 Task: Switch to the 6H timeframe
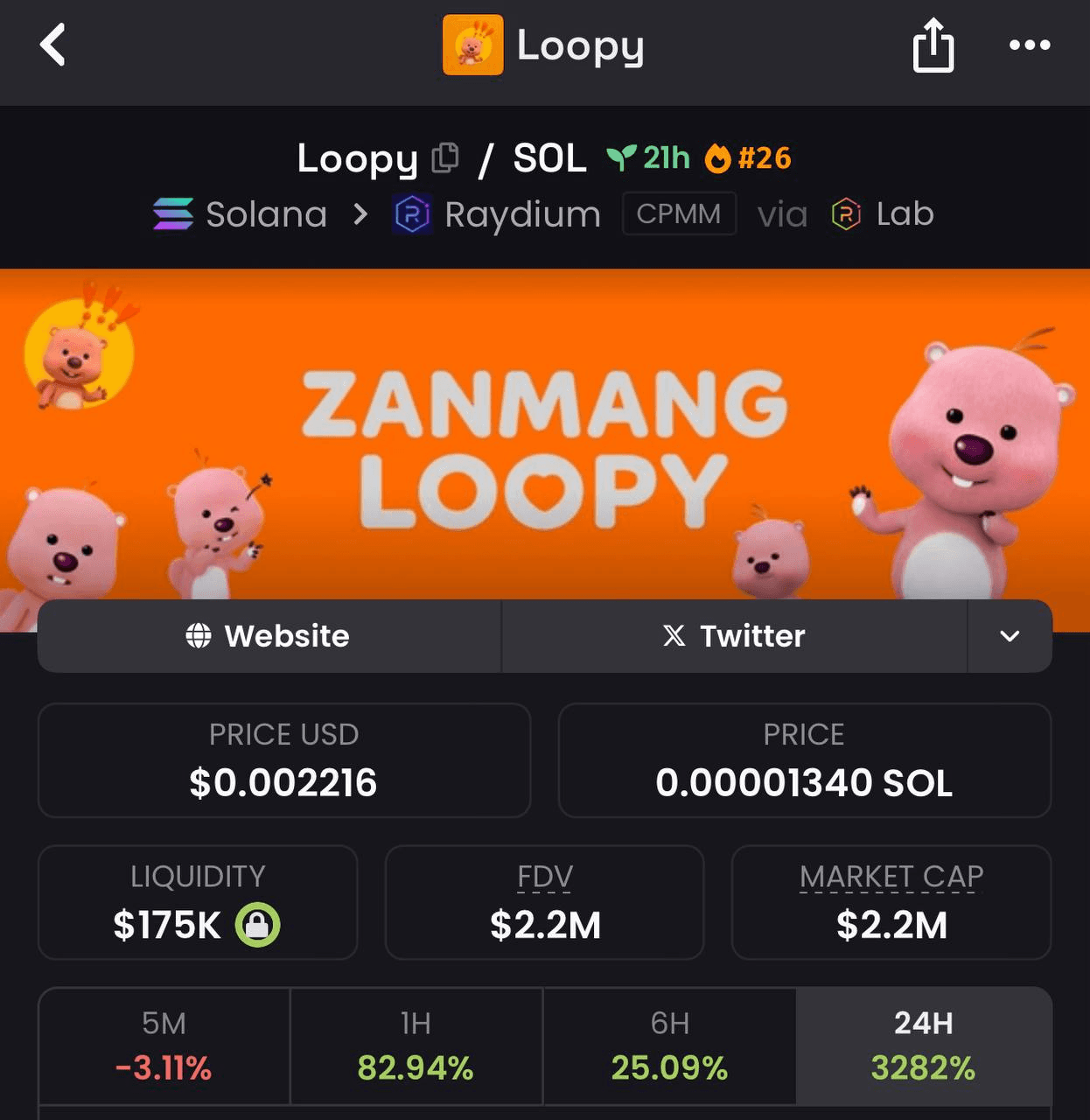[x=669, y=1046]
